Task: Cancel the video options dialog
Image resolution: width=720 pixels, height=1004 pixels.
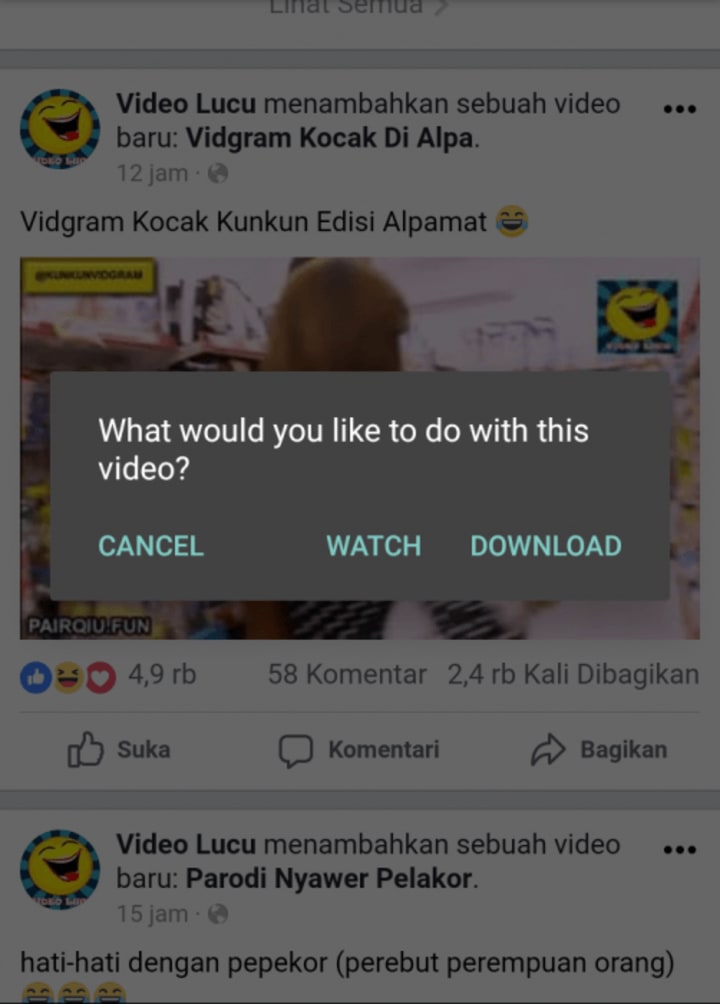Action: click(x=151, y=546)
